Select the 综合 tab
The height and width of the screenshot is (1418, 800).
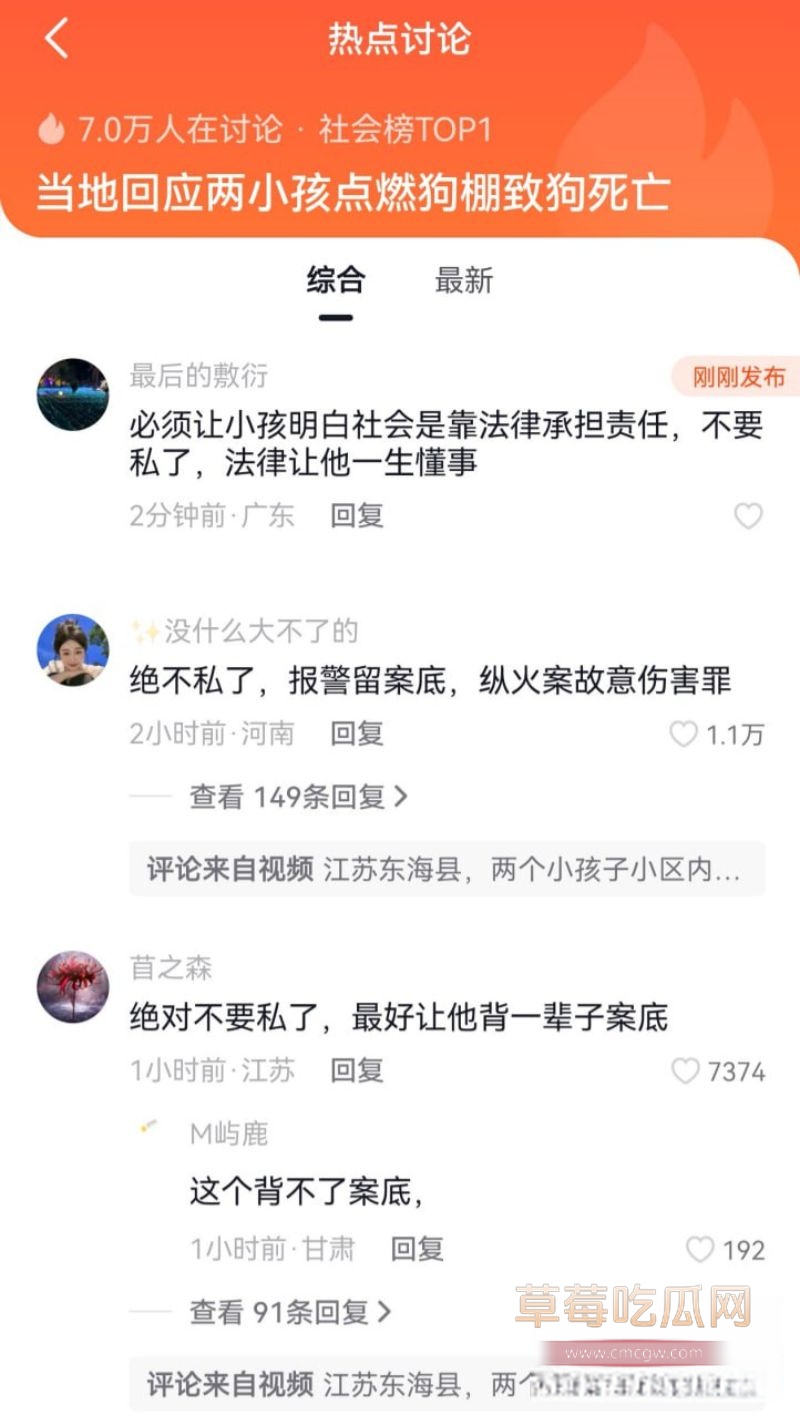tap(337, 282)
